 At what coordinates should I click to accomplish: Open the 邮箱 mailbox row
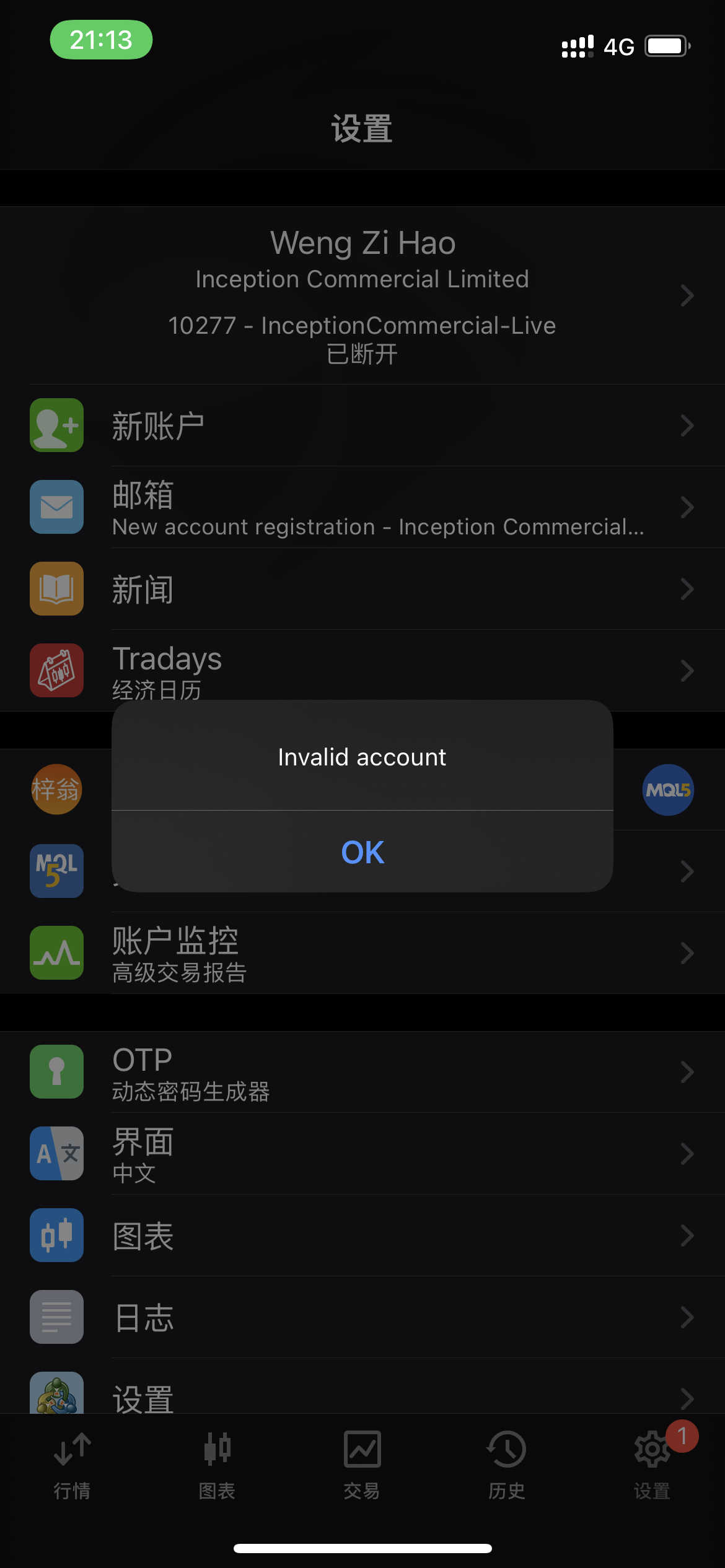tap(362, 507)
